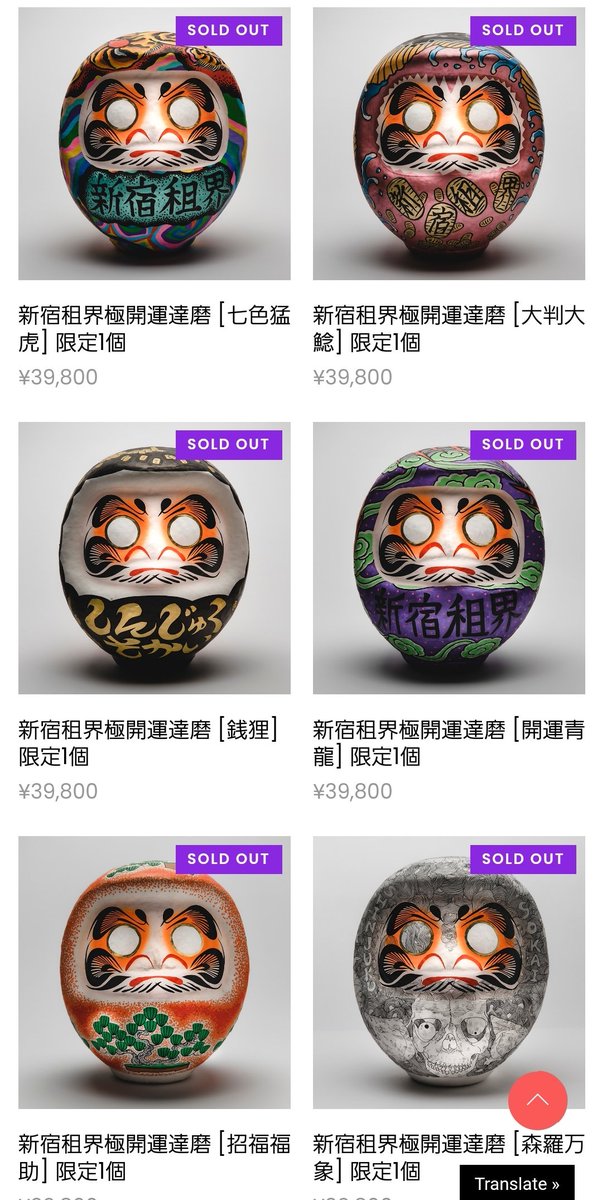The image size is (602, 1200).
Task: View the 銭狸 daruma product
Action: 154,558
